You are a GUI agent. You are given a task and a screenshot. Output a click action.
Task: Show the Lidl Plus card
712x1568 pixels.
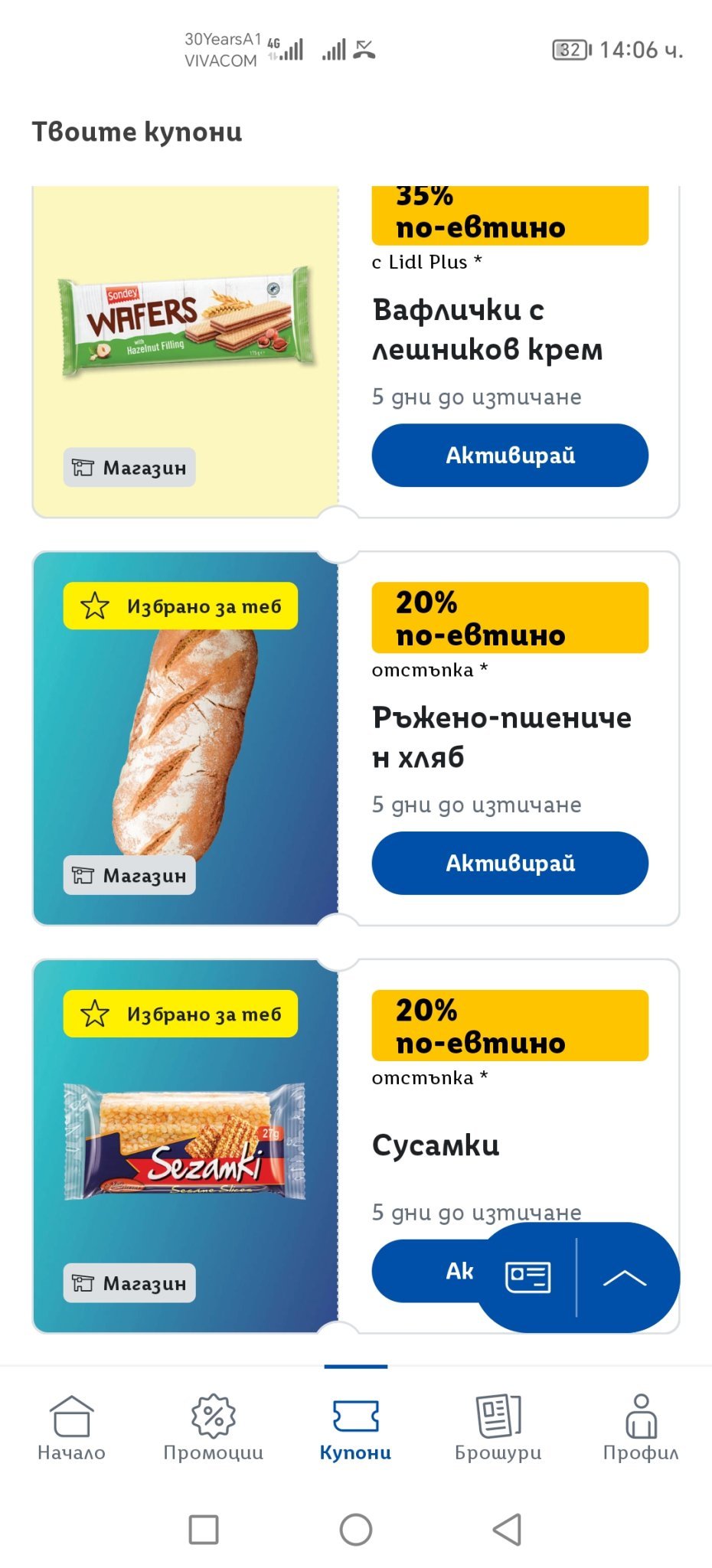(x=527, y=1277)
